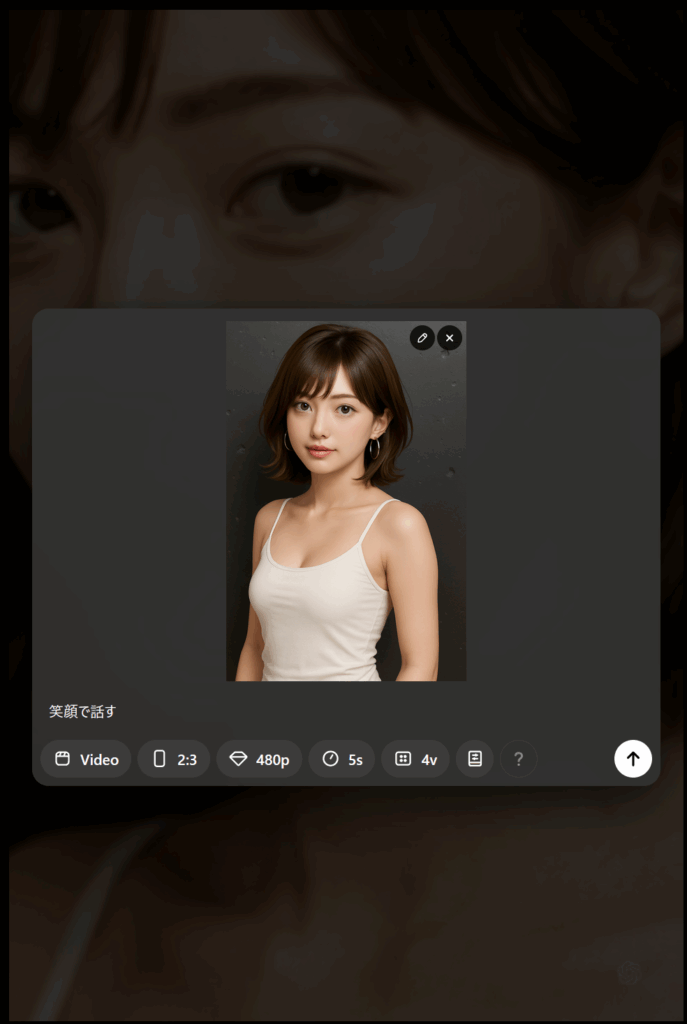Change the Video generation mode

pos(86,759)
